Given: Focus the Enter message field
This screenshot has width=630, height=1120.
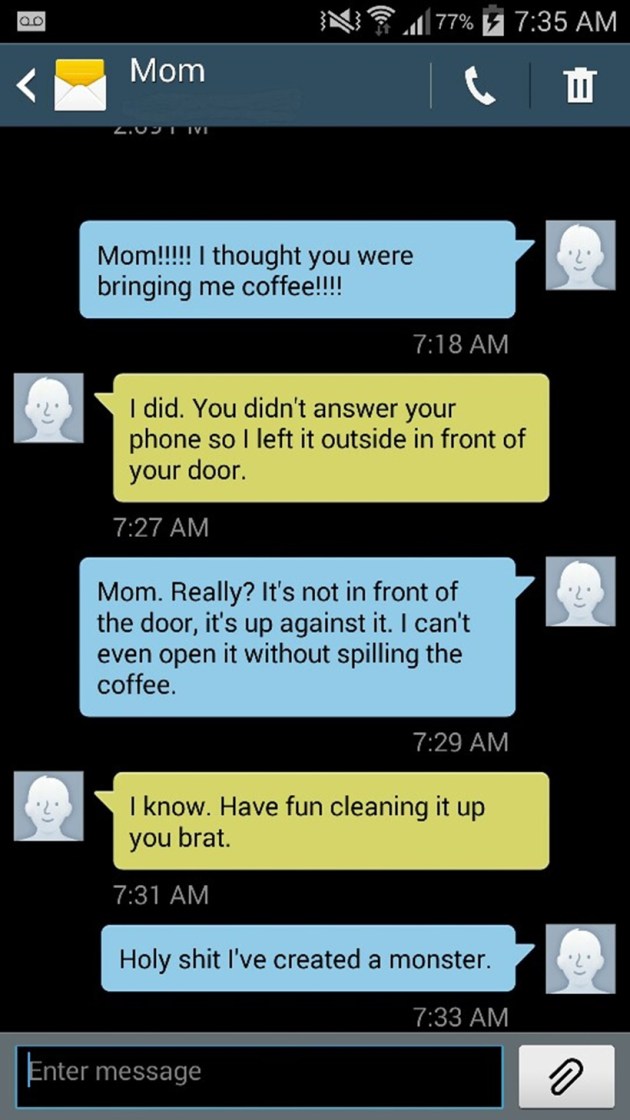Looking at the screenshot, I should [258, 1075].
